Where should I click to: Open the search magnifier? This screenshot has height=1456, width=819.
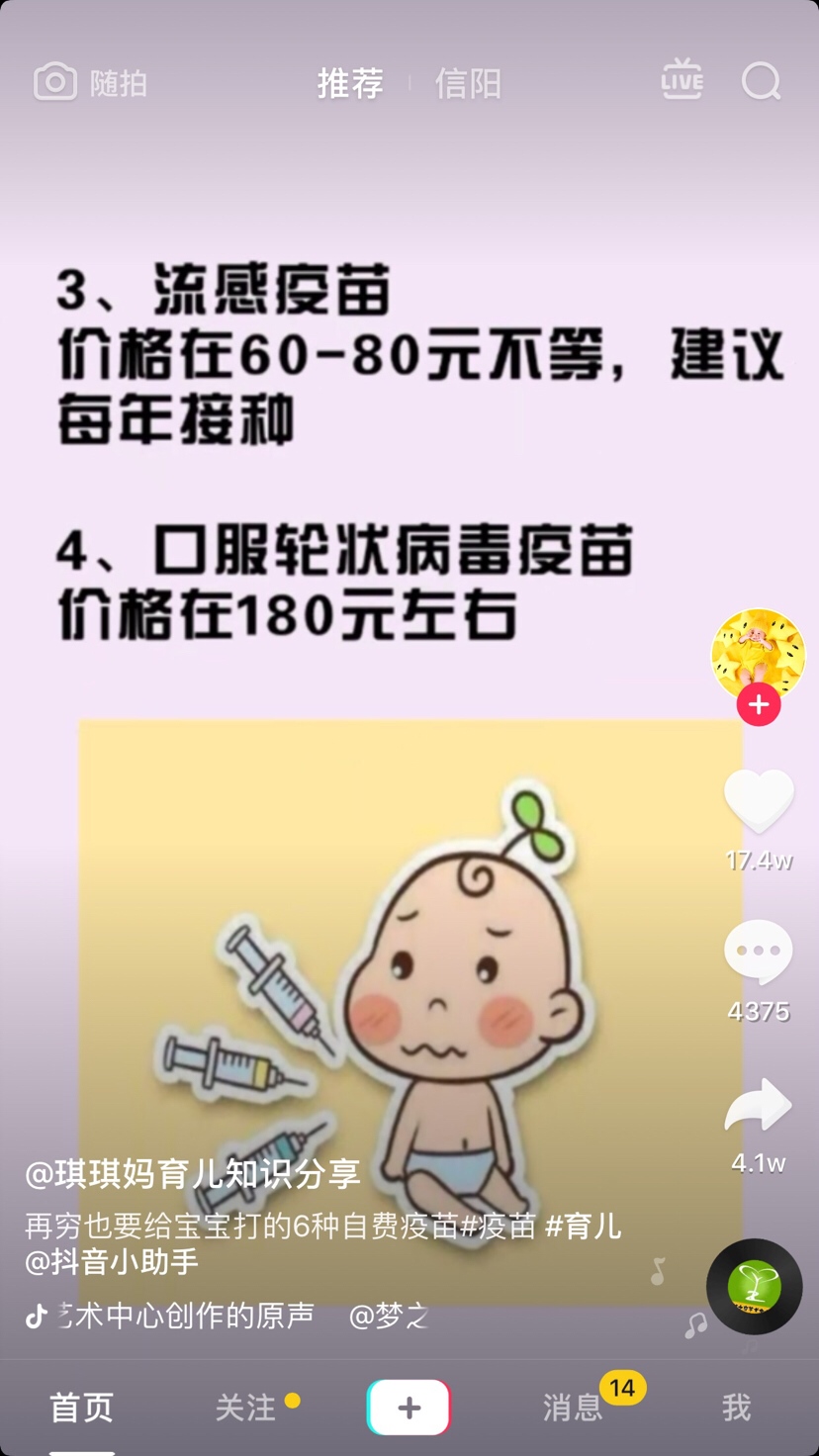[761, 82]
